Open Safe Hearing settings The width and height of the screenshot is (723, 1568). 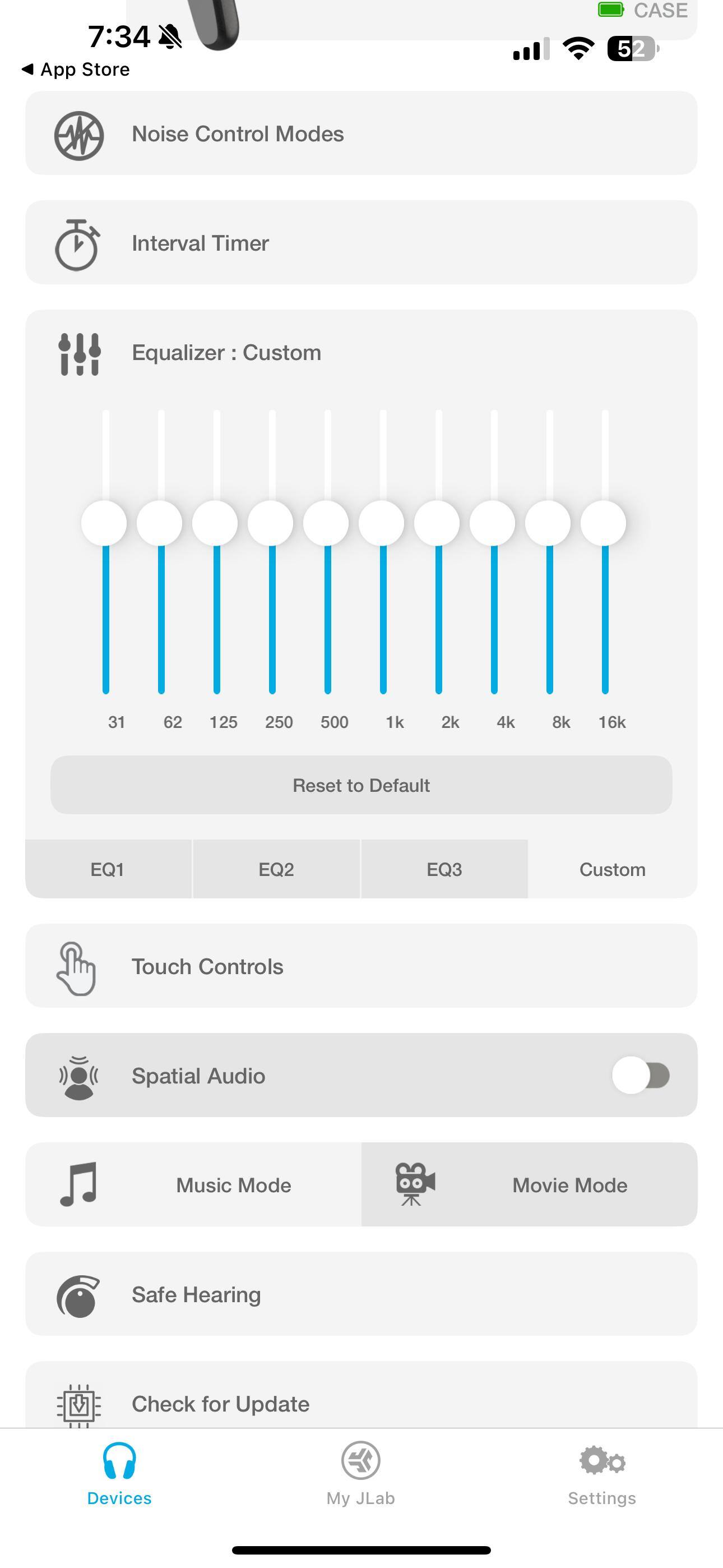coord(360,1294)
